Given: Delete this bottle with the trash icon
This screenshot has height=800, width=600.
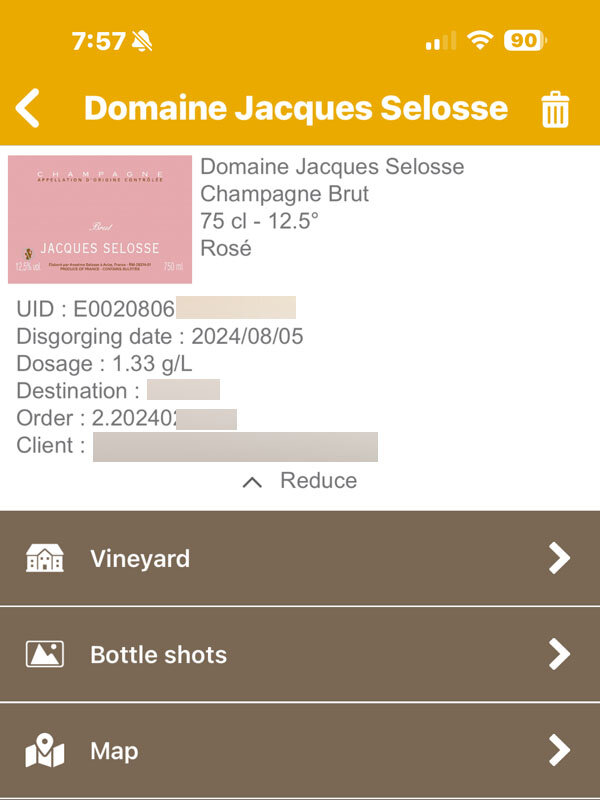Looking at the screenshot, I should pos(554,109).
